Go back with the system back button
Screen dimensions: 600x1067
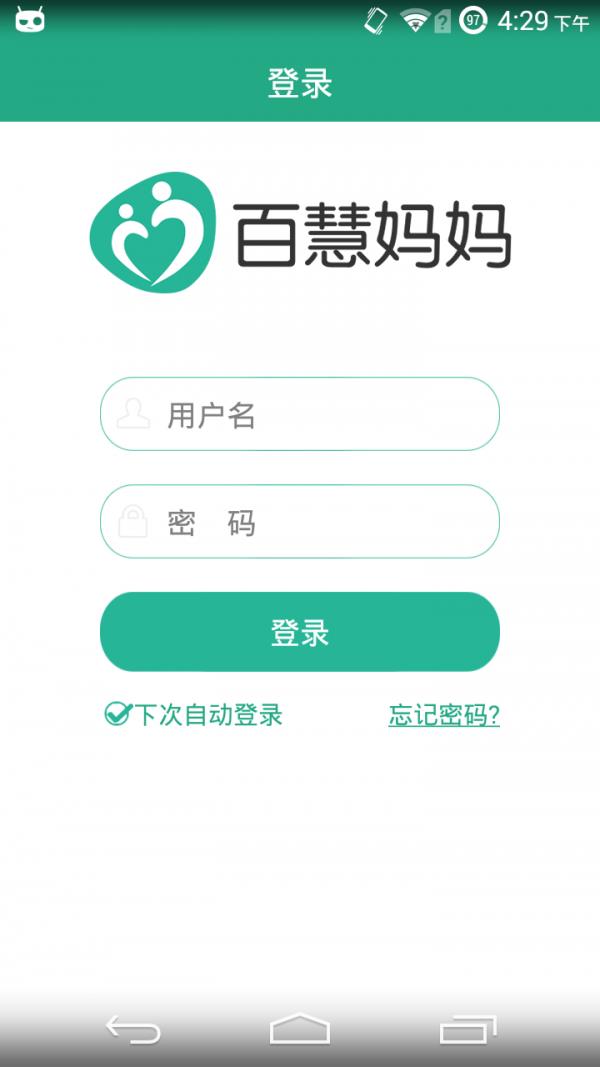coord(133,1030)
